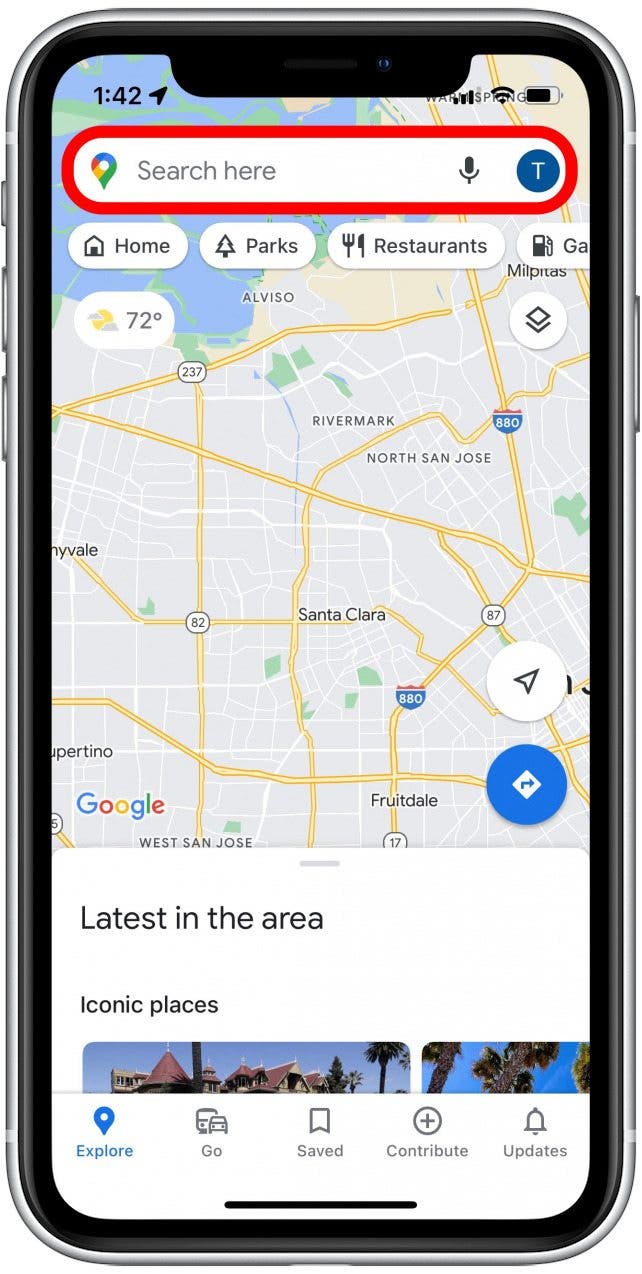
Task: Select the Explore tab
Action: point(104,1133)
